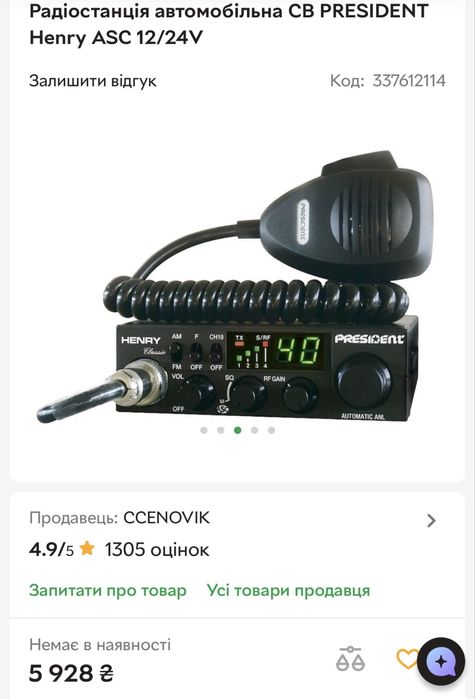Open the AI assistant chat bubble
475x699 pixels.
point(441,662)
